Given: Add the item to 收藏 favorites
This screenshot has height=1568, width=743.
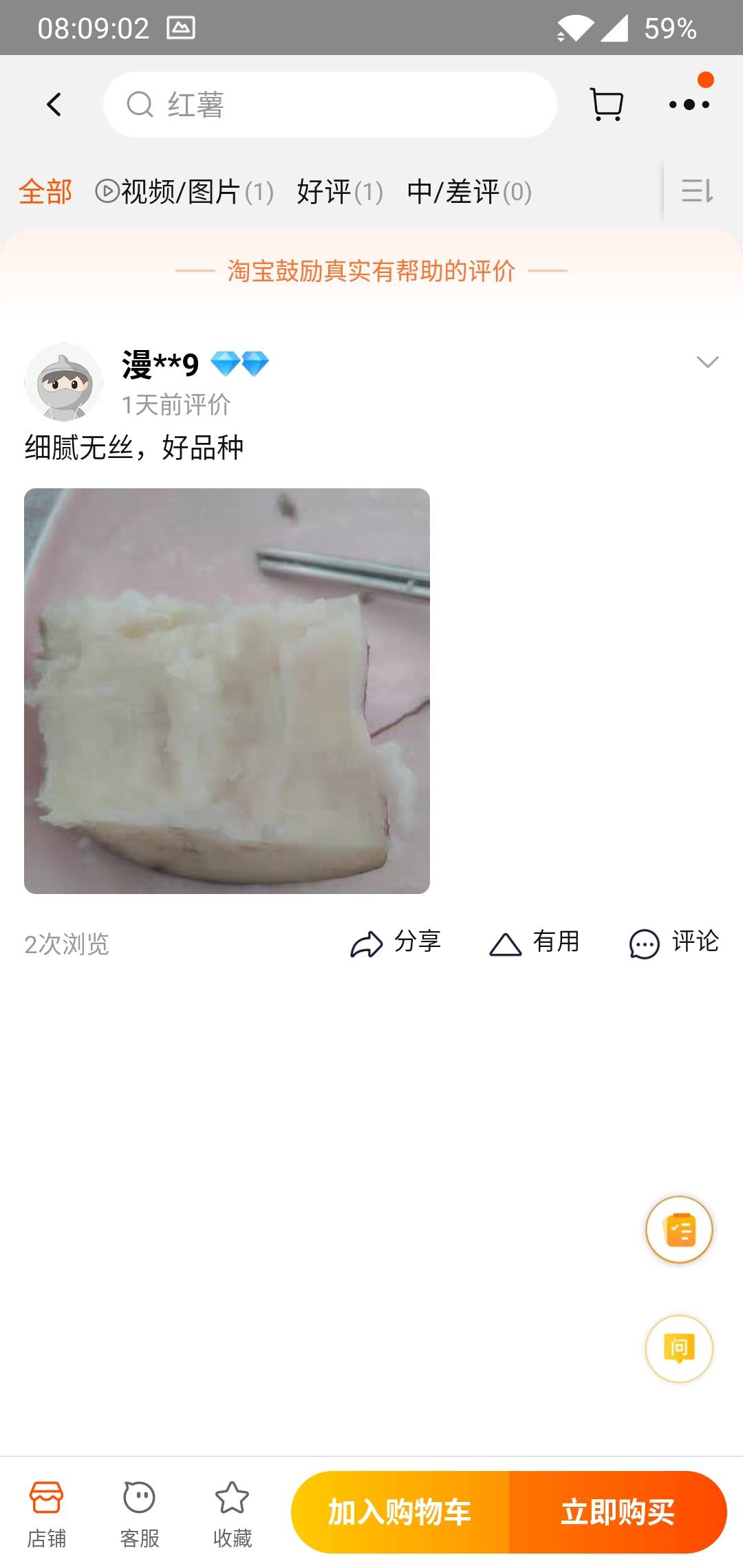Looking at the screenshot, I should 233,1513.
